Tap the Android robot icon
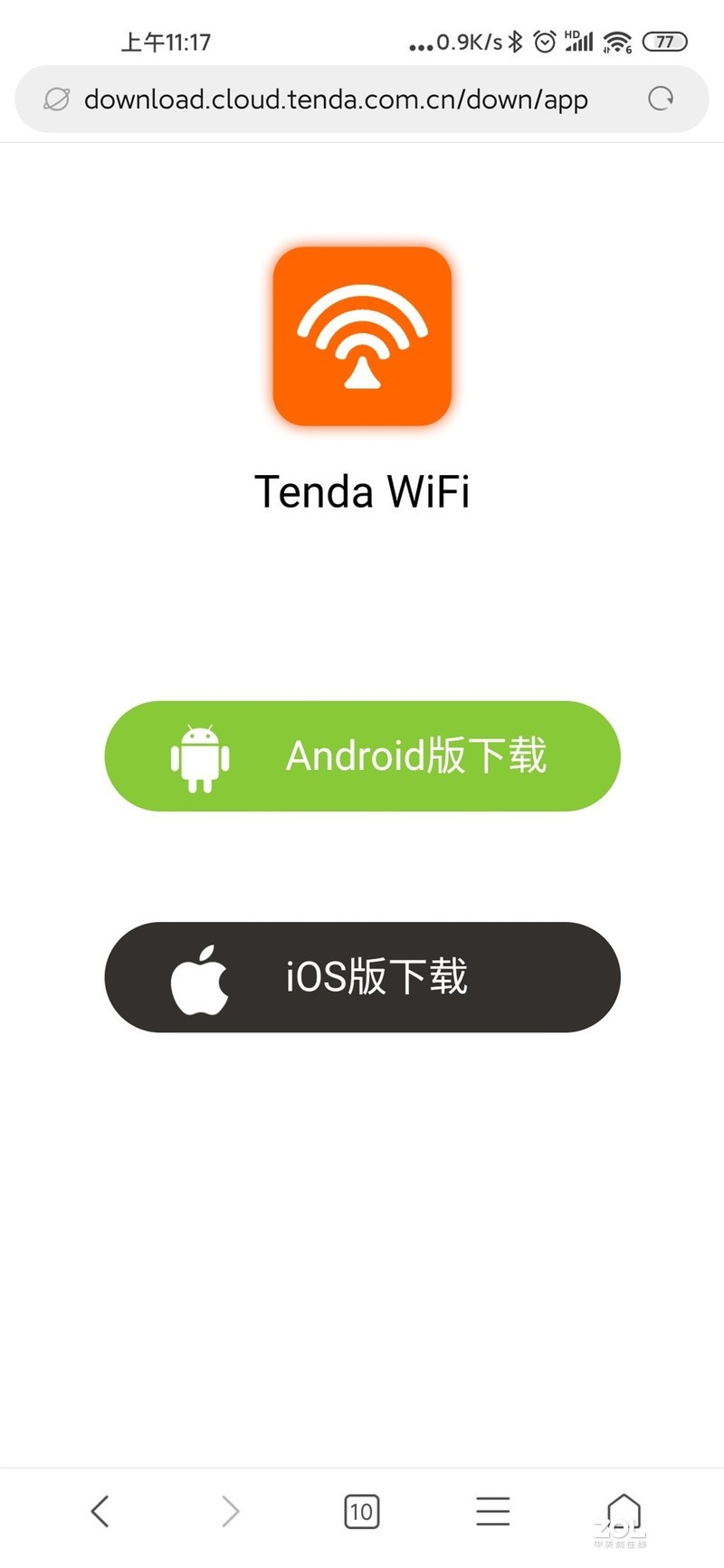The image size is (724, 1568). click(x=205, y=756)
